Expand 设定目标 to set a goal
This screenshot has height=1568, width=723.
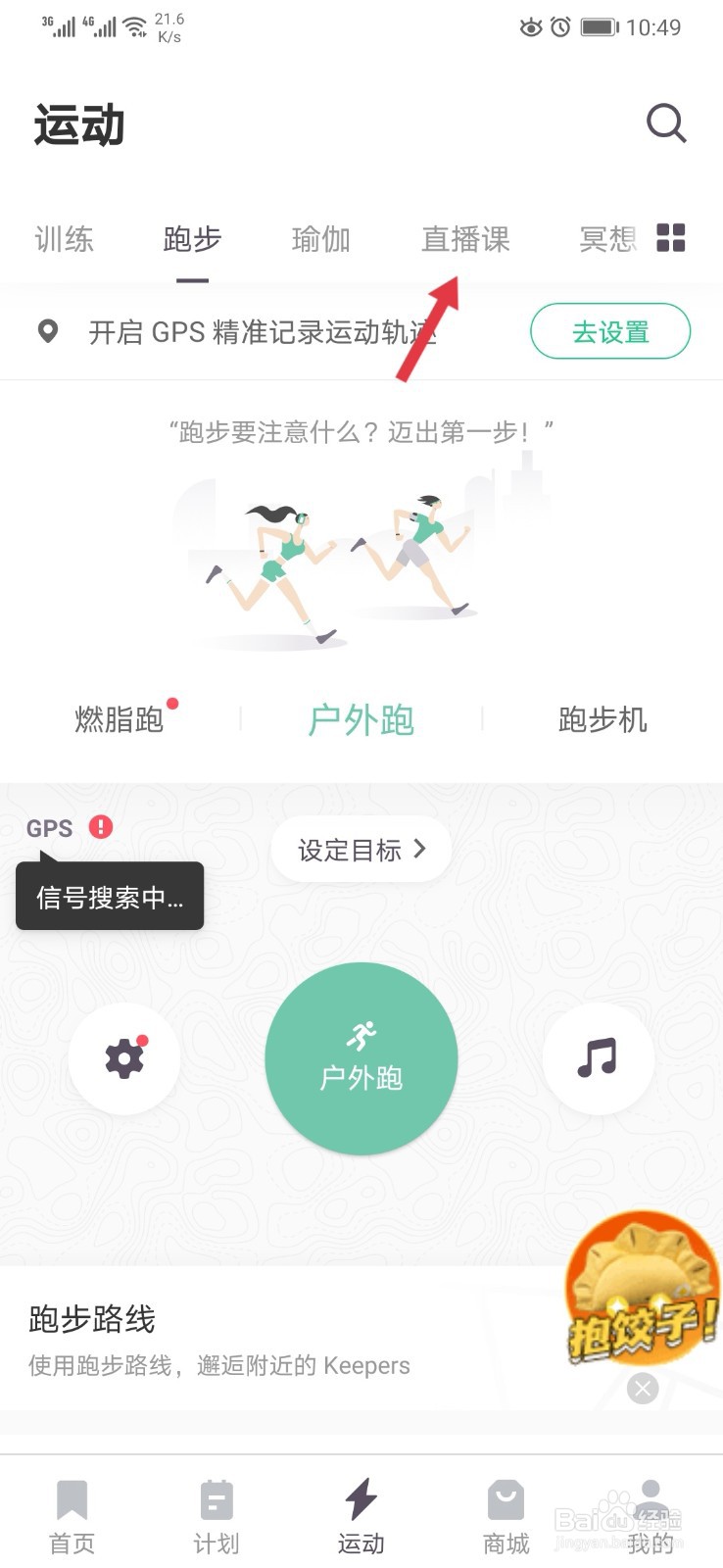pos(361,850)
